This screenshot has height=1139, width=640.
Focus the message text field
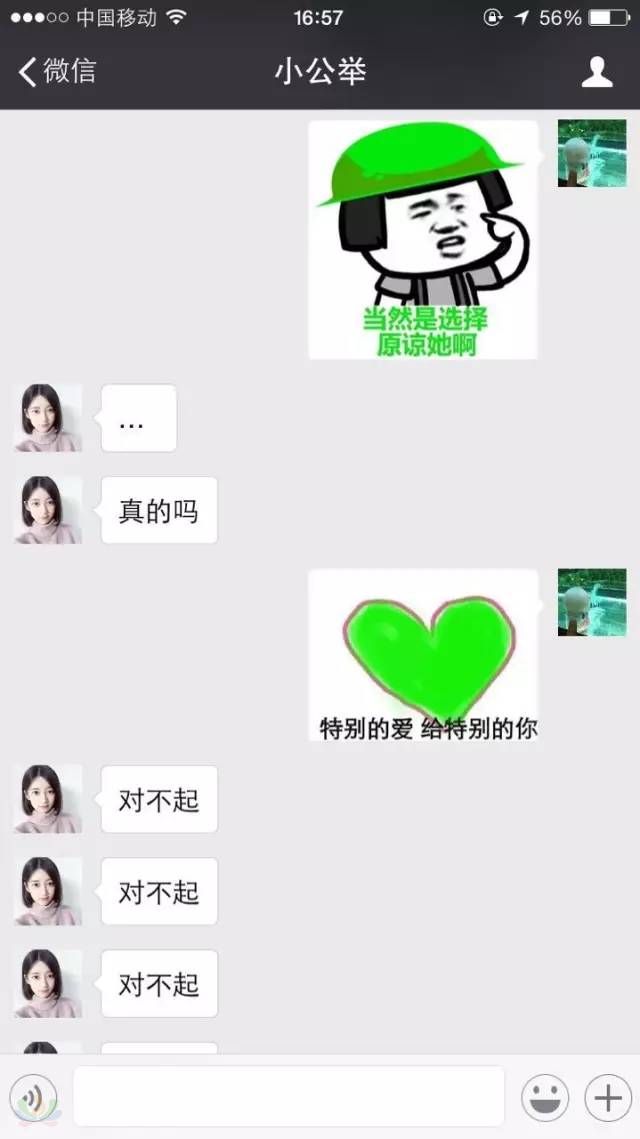[x=288, y=1097]
